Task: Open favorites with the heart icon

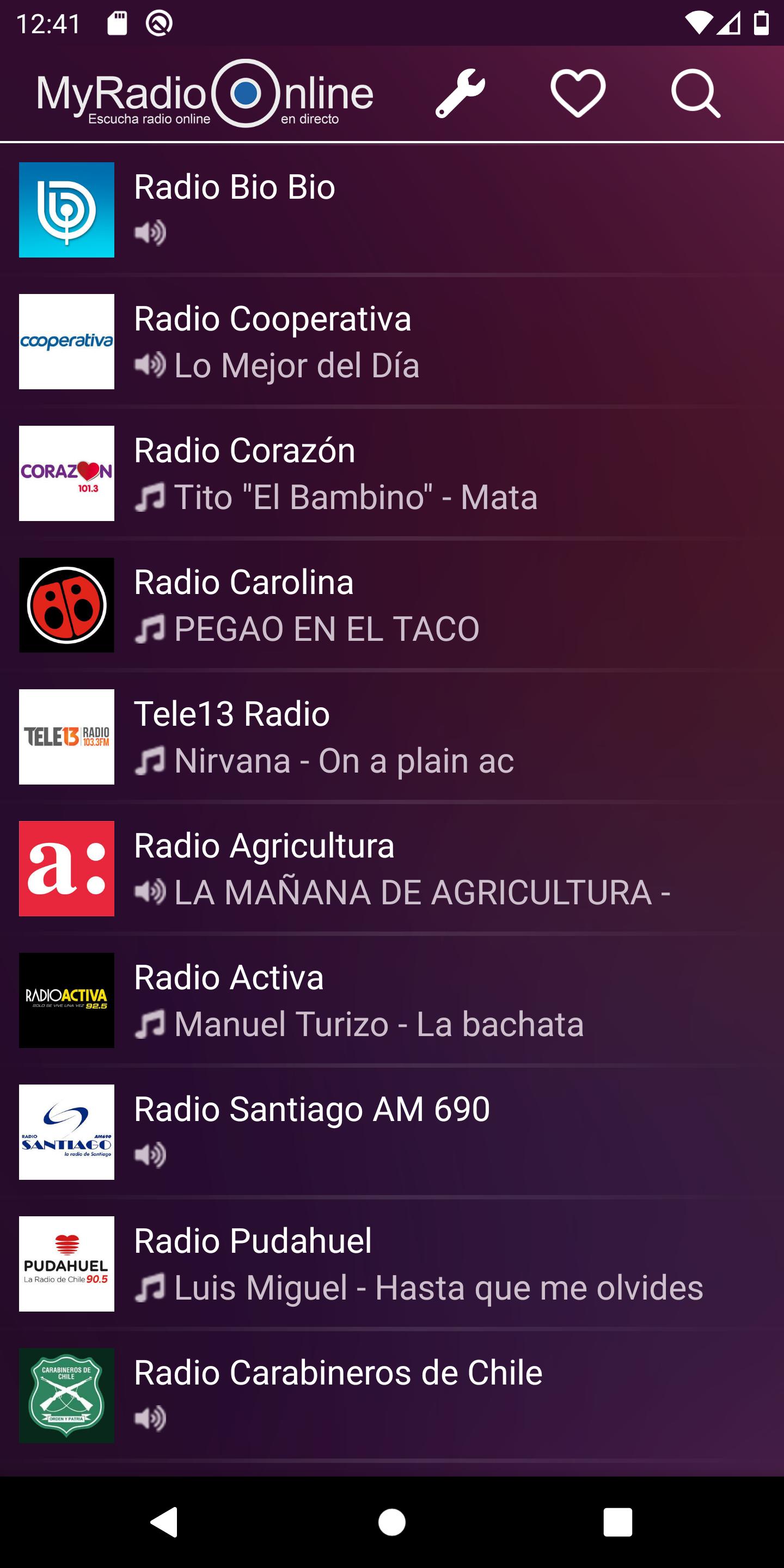Action: click(x=578, y=93)
